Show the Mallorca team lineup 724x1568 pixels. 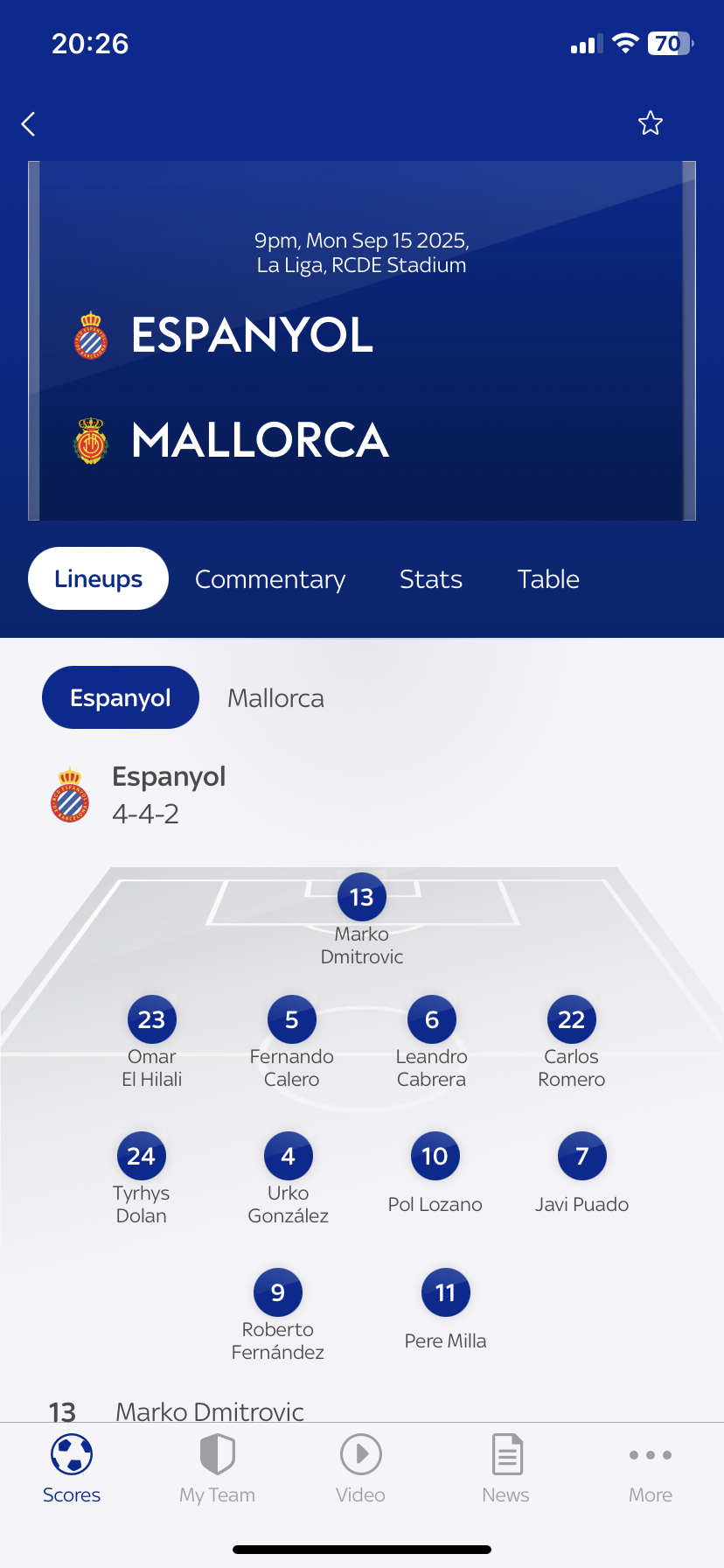click(275, 698)
